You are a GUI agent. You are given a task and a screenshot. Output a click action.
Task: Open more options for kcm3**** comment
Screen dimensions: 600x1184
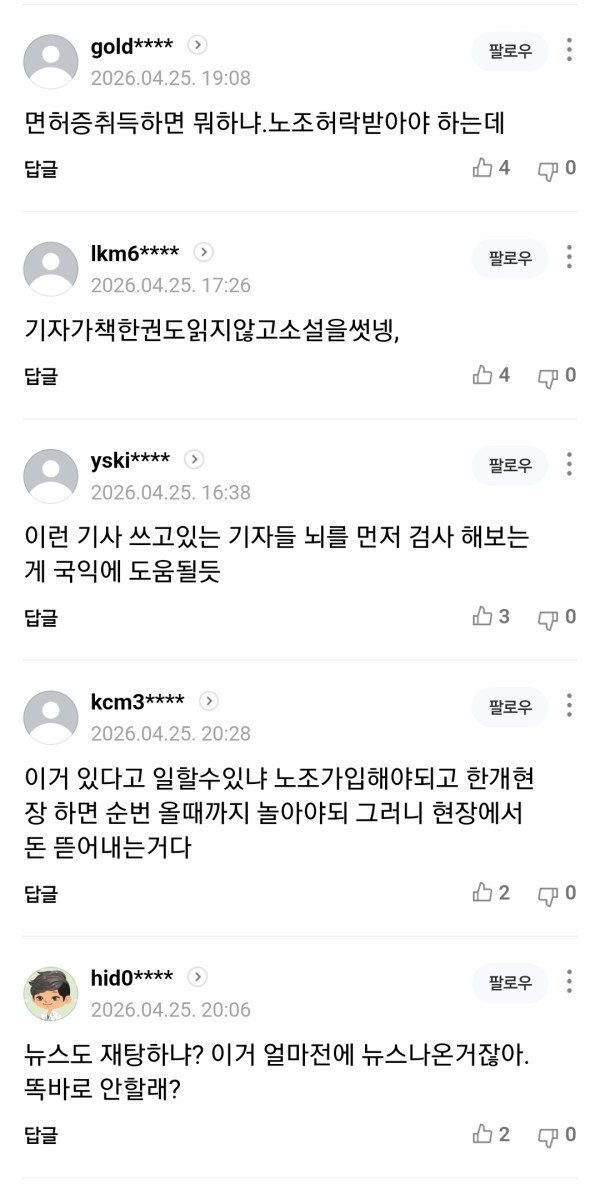(569, 705)
